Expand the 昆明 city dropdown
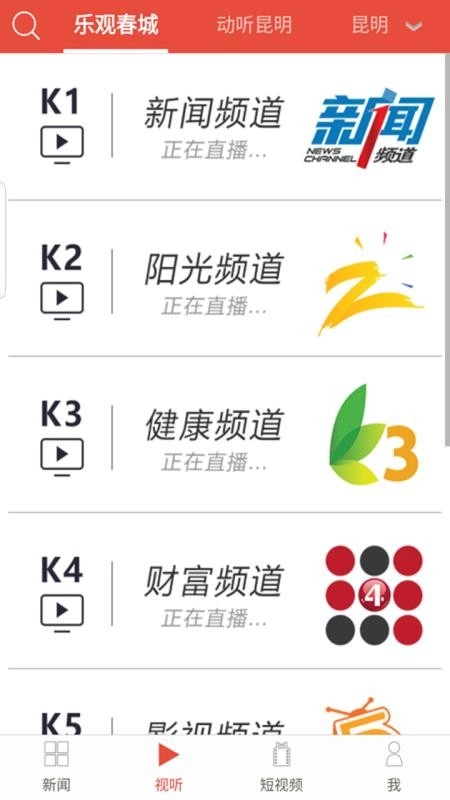 387,25
